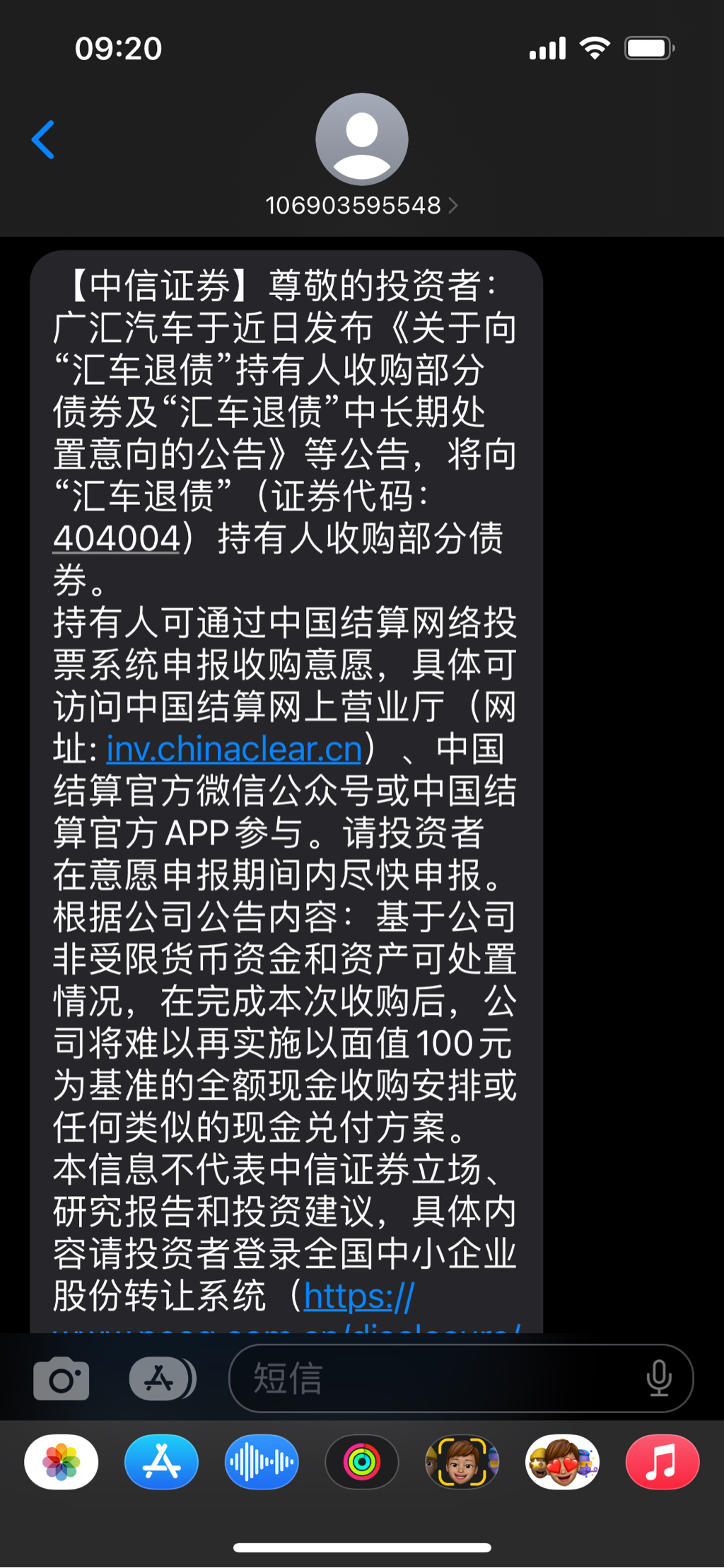The height and width of the screenshot is (1568, 724).
Task: Go back to the message list
Action: [44, 139]
